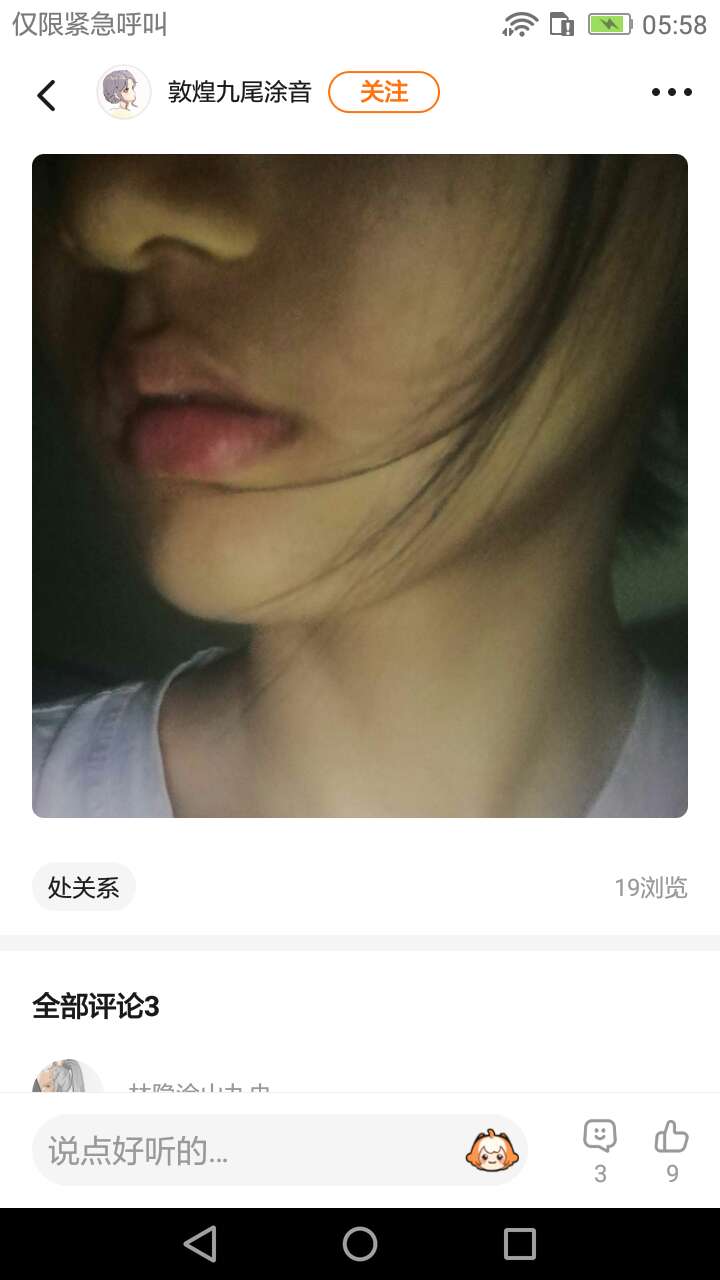720x1280 pixels.
Task: Tap the system home button
Action: pyautogui.click(x=360, y=1244)
